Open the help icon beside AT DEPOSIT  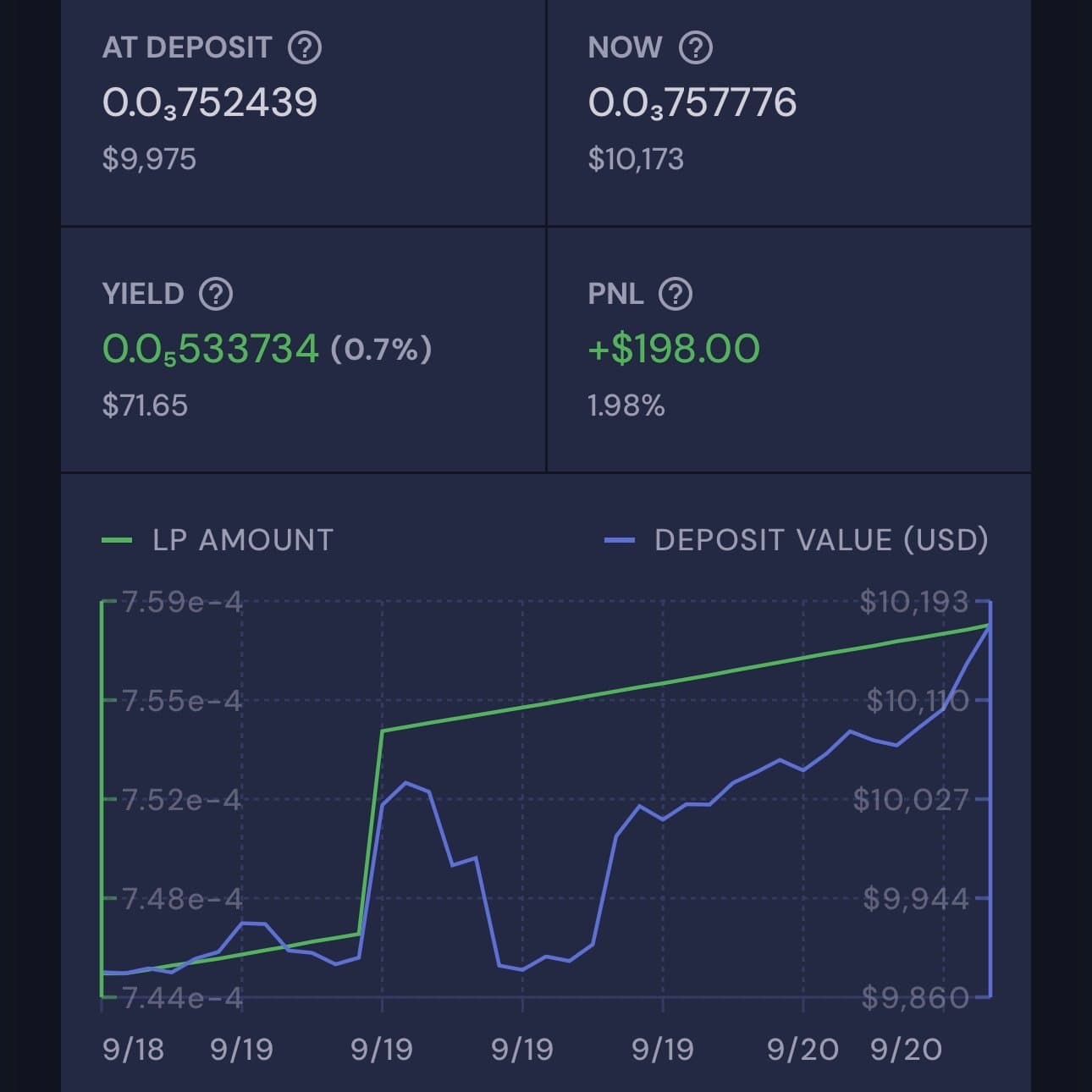[305, 48]
